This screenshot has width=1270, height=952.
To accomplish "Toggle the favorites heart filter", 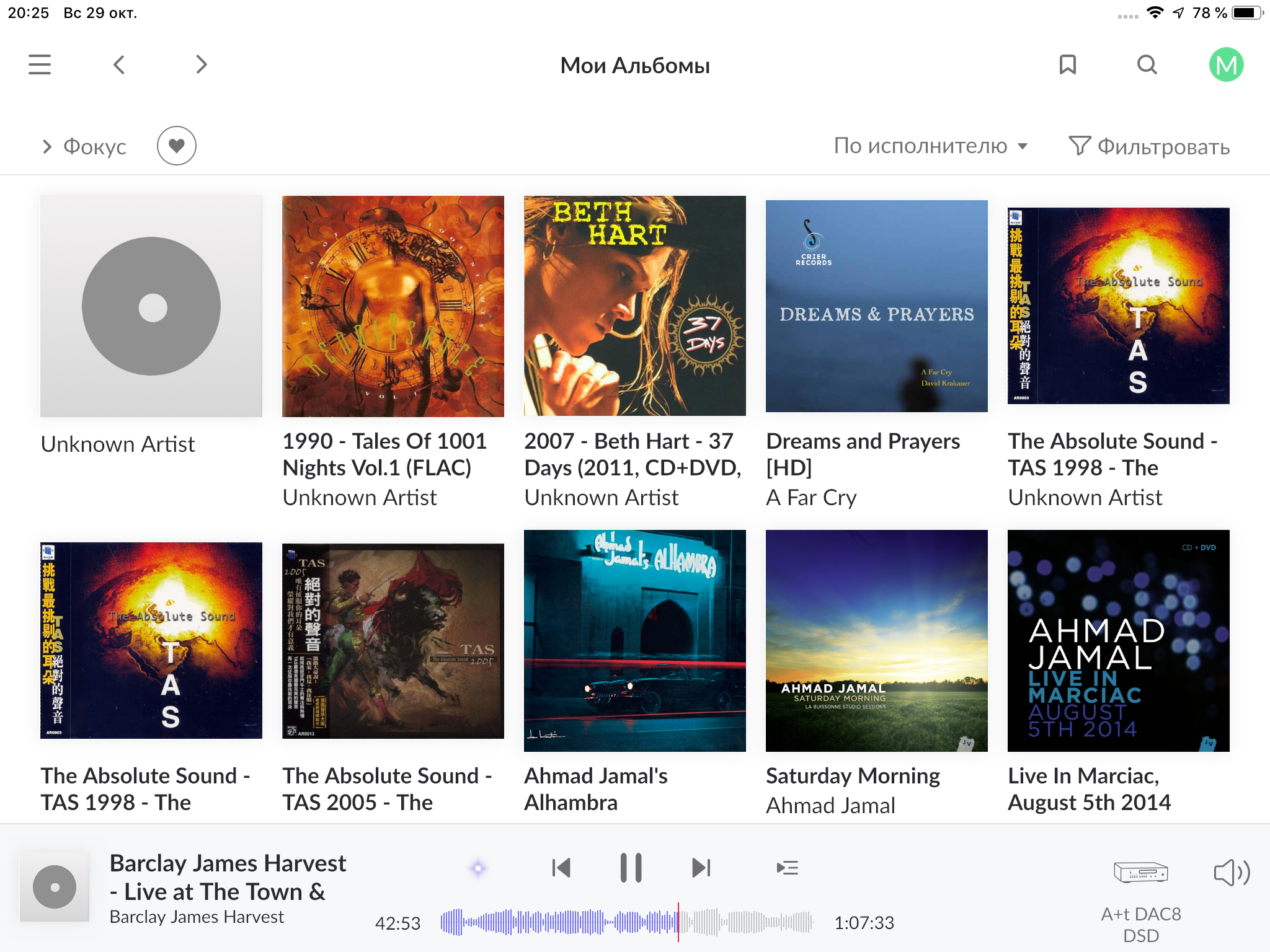I will pyautogui.click(x=177, y=146).
